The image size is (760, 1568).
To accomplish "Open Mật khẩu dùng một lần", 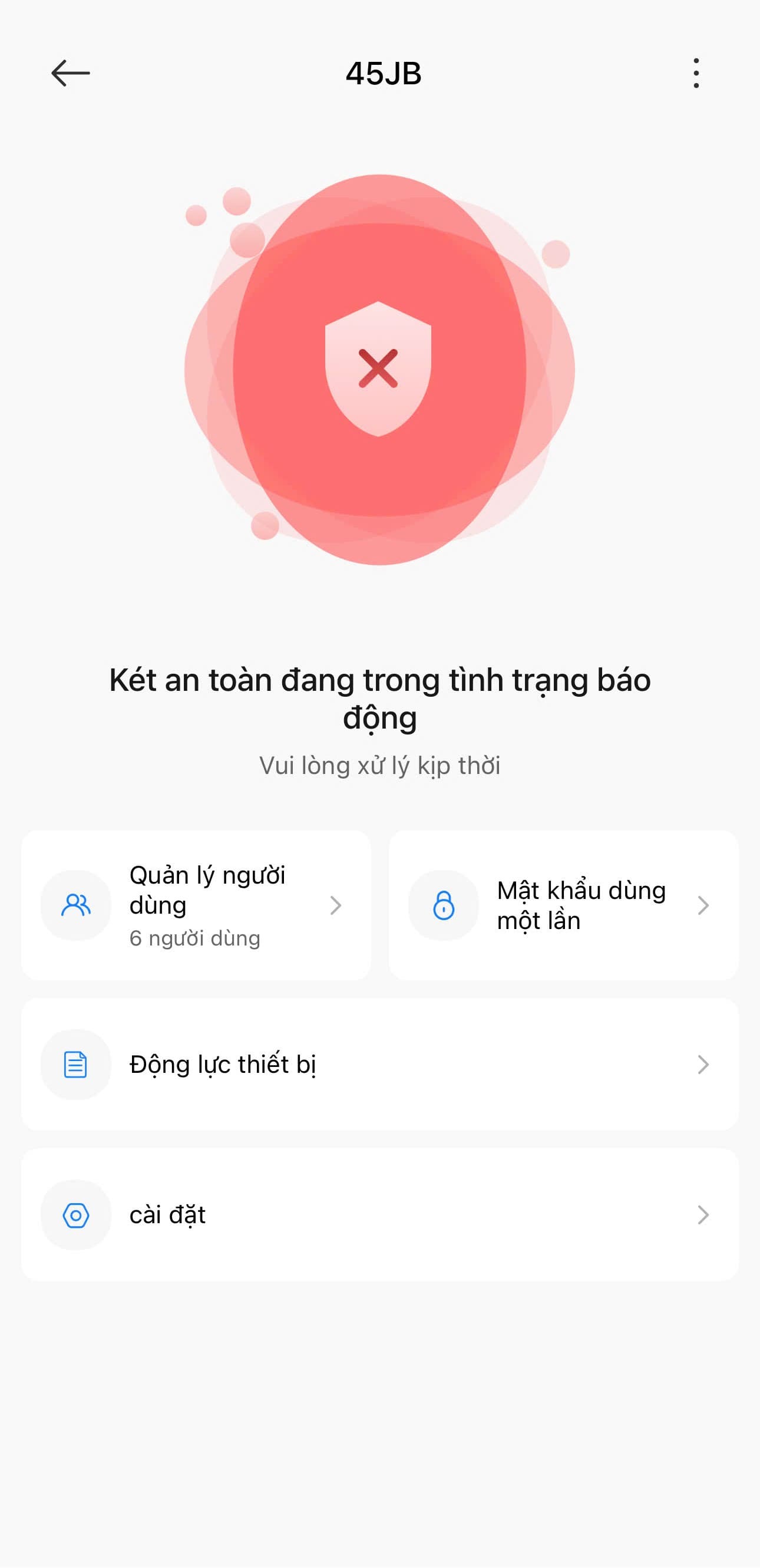I will 563,905.
